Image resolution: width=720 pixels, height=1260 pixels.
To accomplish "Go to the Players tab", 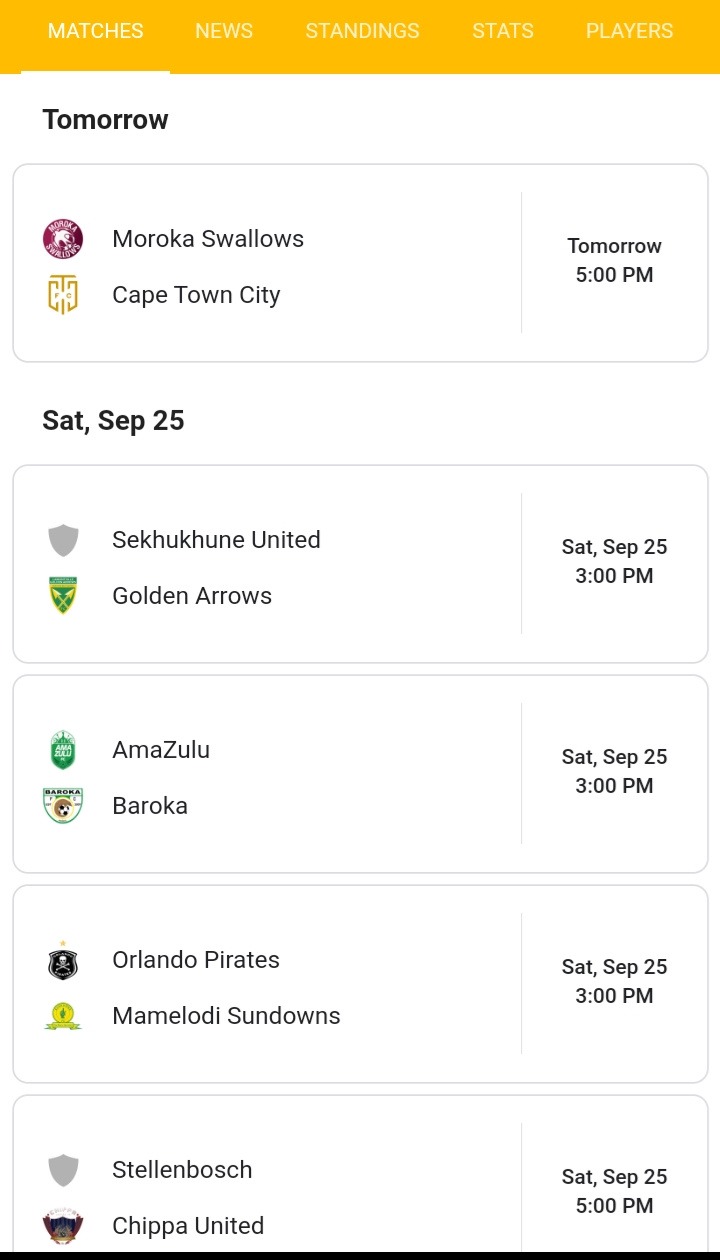I will (629, 31).
